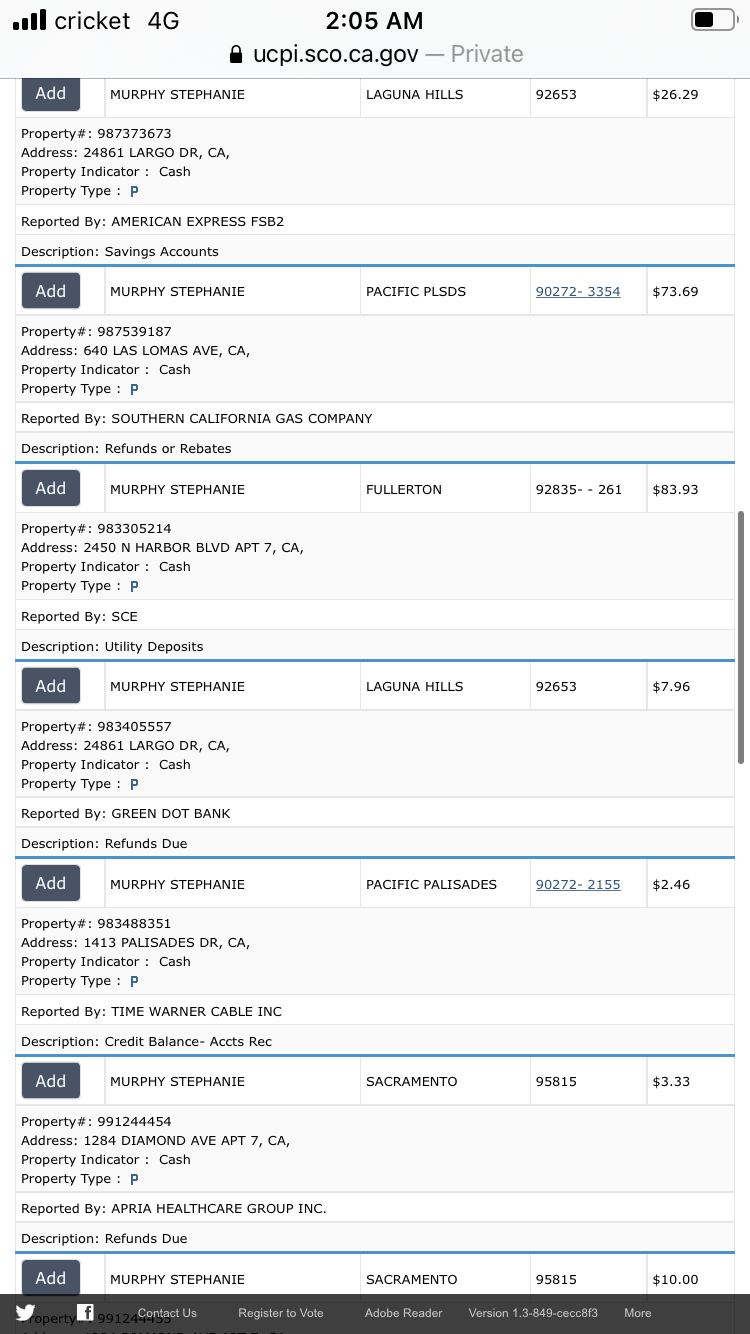
Task: Open the 90272-3354 zip code link
Action: click(x=578, y=292)
